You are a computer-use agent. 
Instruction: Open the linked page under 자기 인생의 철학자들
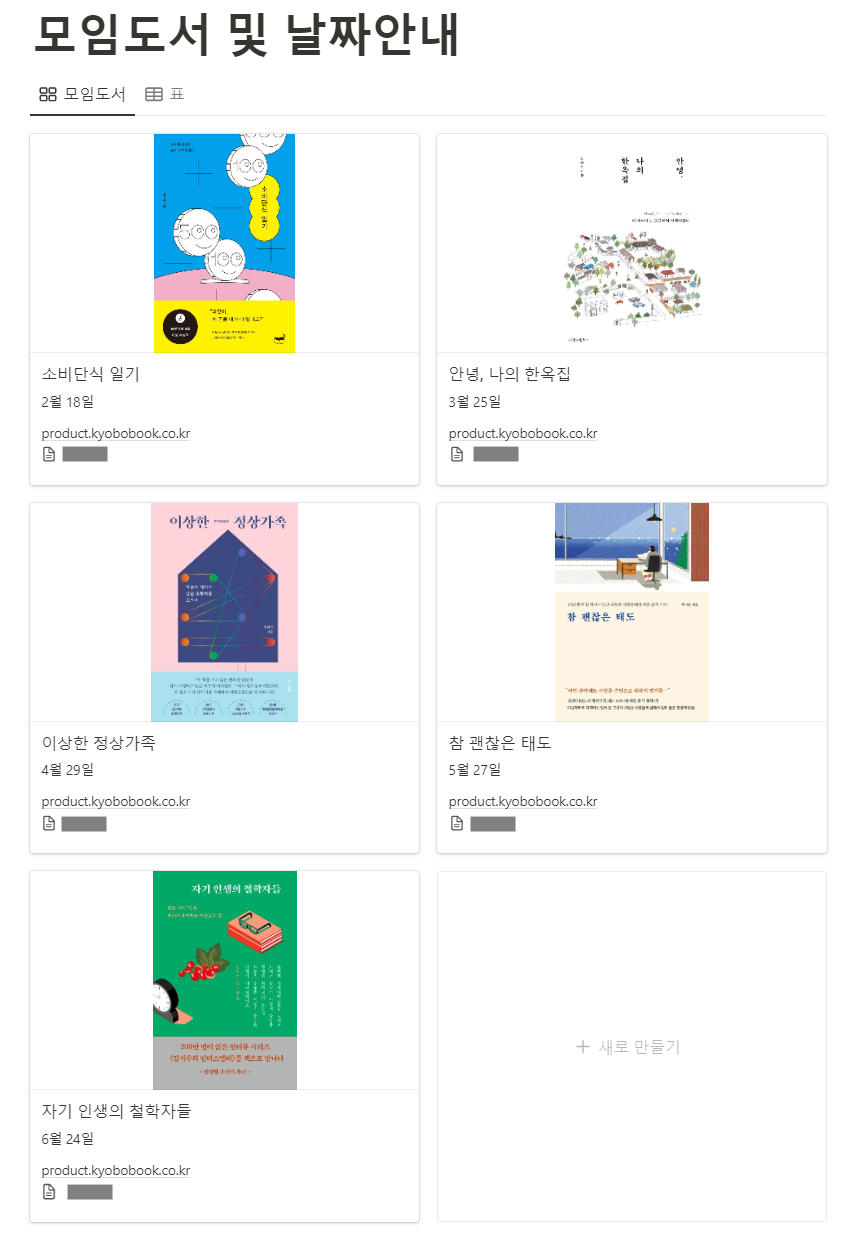tap(78, 1192)
